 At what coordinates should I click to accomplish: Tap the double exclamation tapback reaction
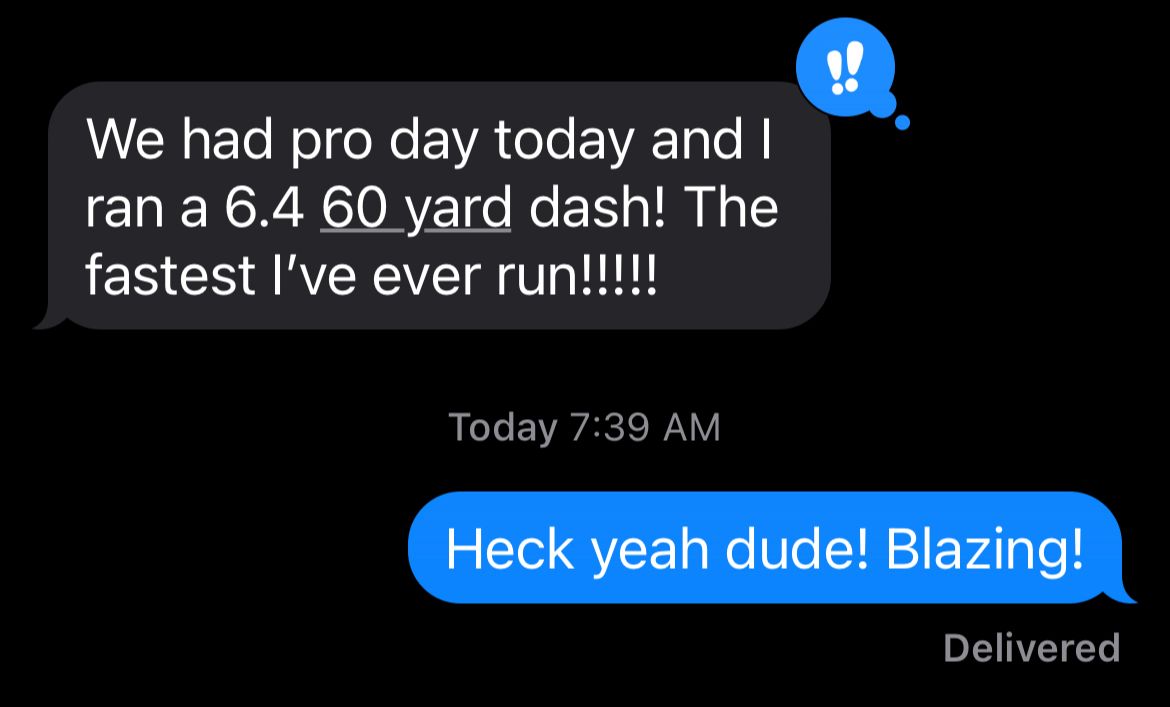coord(845,67)
